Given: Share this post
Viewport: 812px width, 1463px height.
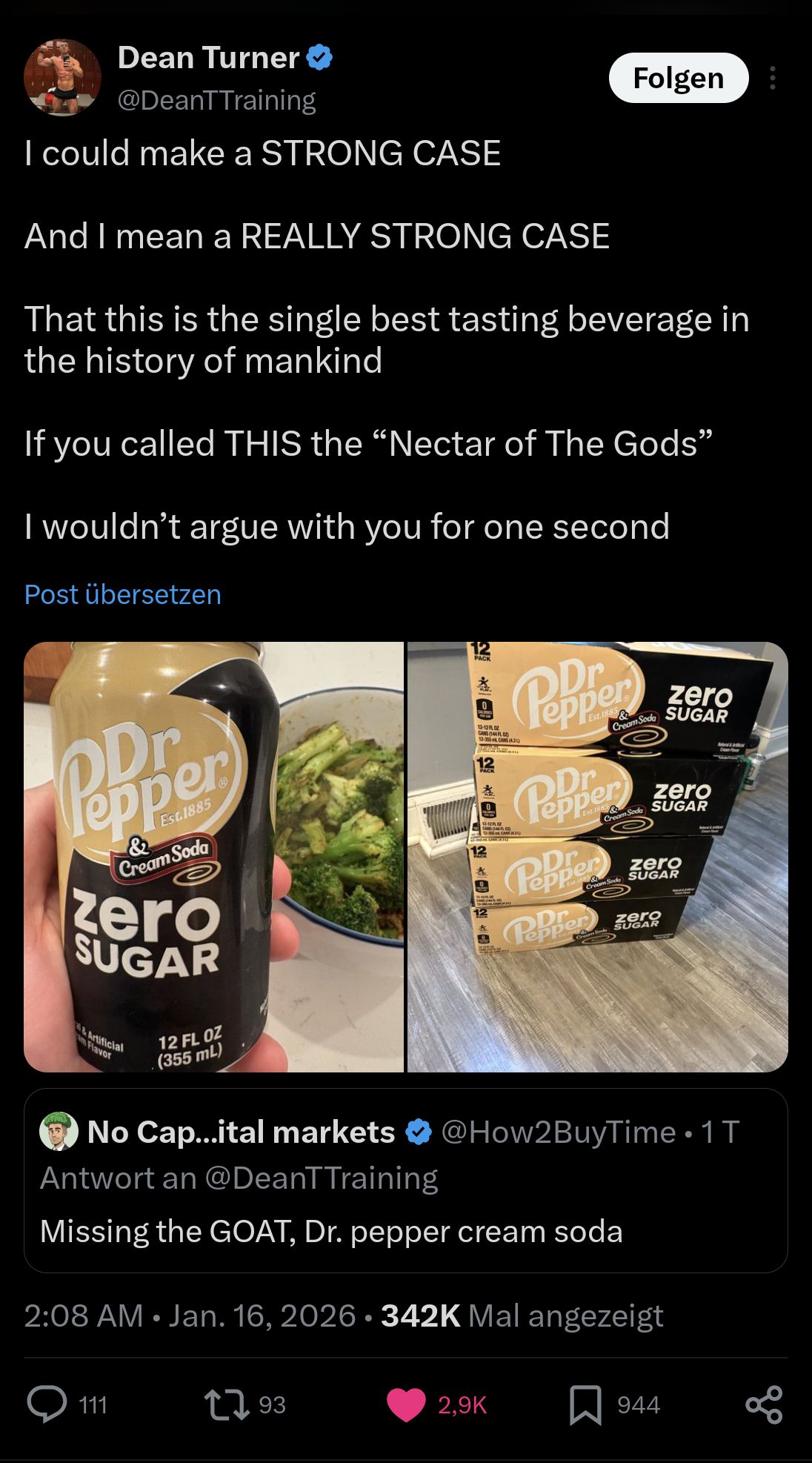Looking at the screenshot, I should 764,1404.
